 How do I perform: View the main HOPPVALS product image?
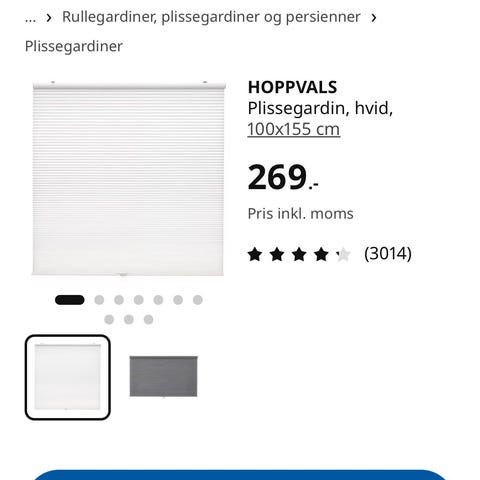click(x=128, y=179)
